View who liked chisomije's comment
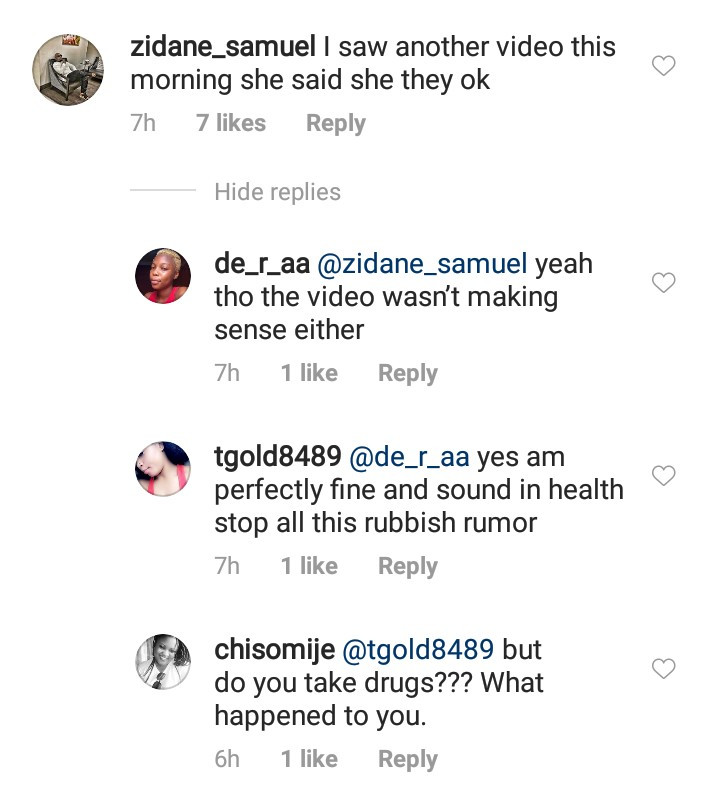The image size is (720, 787). (x=309, y=760)
